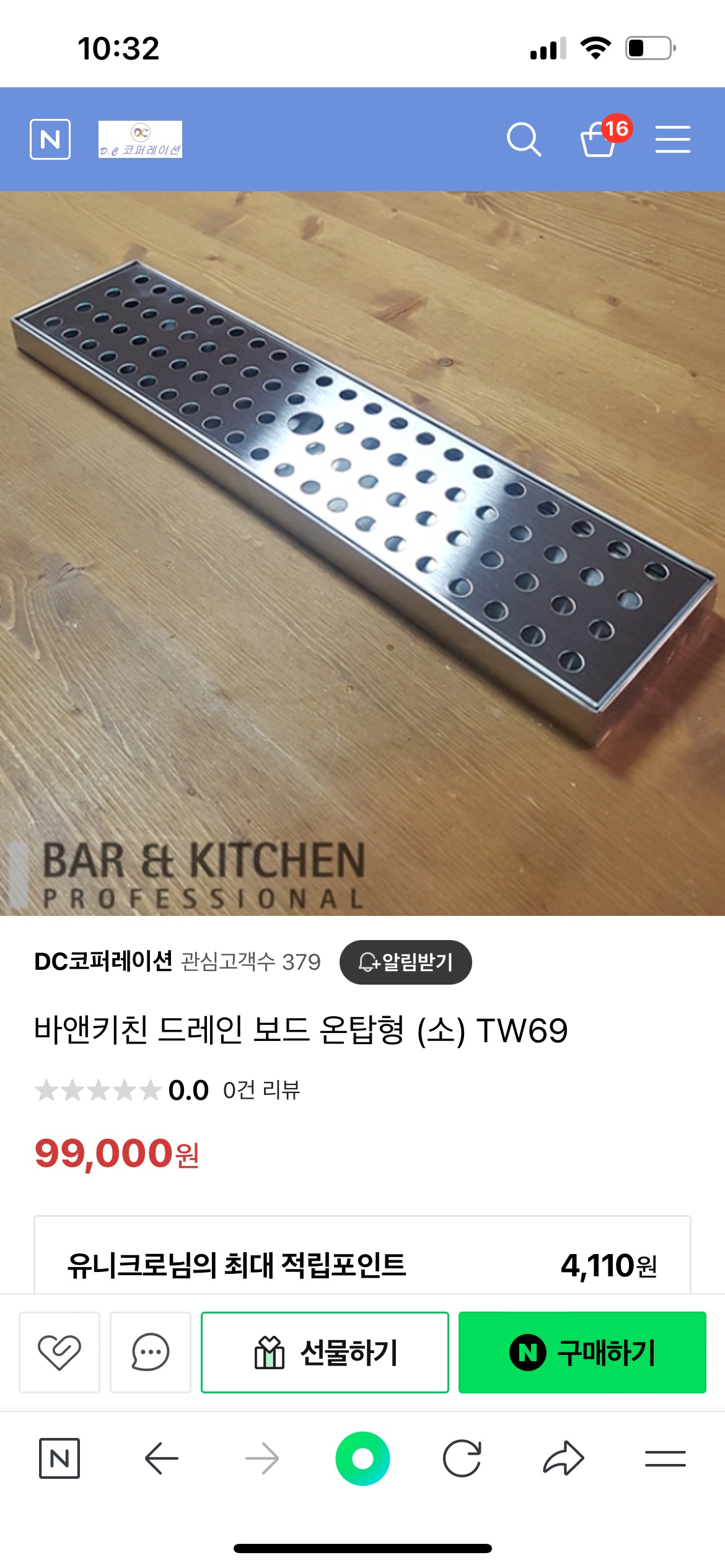Tap the 알림받기 notification button
This screenshot has height=1568, width=725.
[x=406, y=962]
